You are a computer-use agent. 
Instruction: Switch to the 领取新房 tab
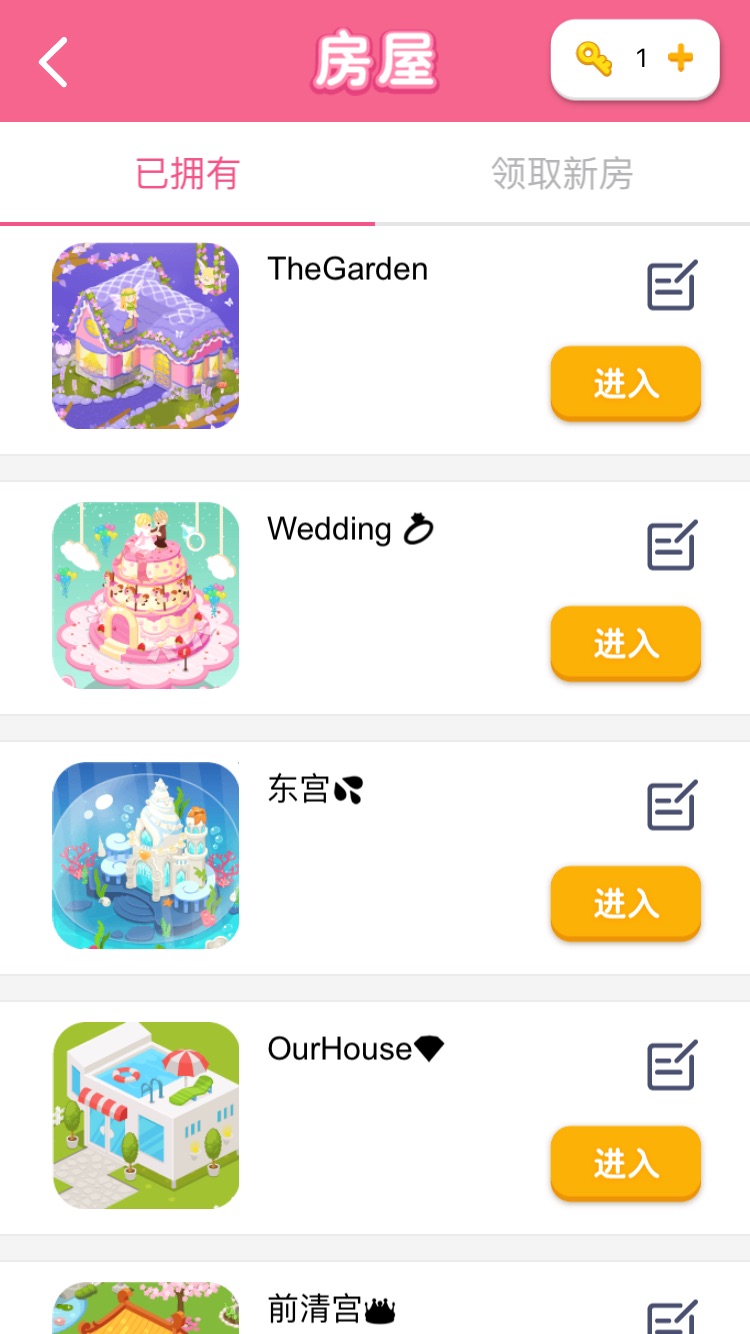(x=562, y=174)
